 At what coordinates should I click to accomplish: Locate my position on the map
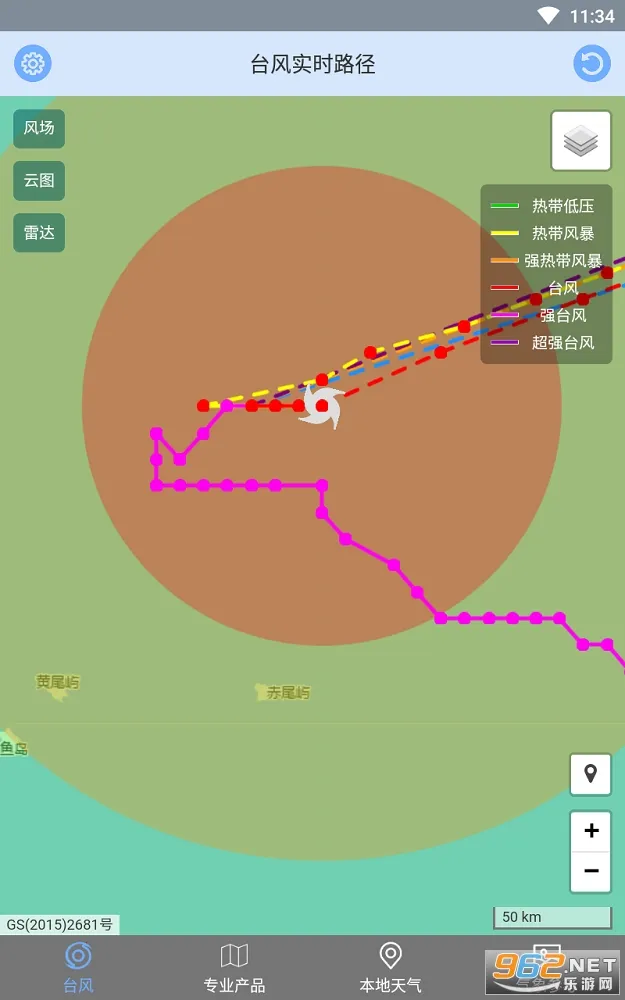point(590,774)
